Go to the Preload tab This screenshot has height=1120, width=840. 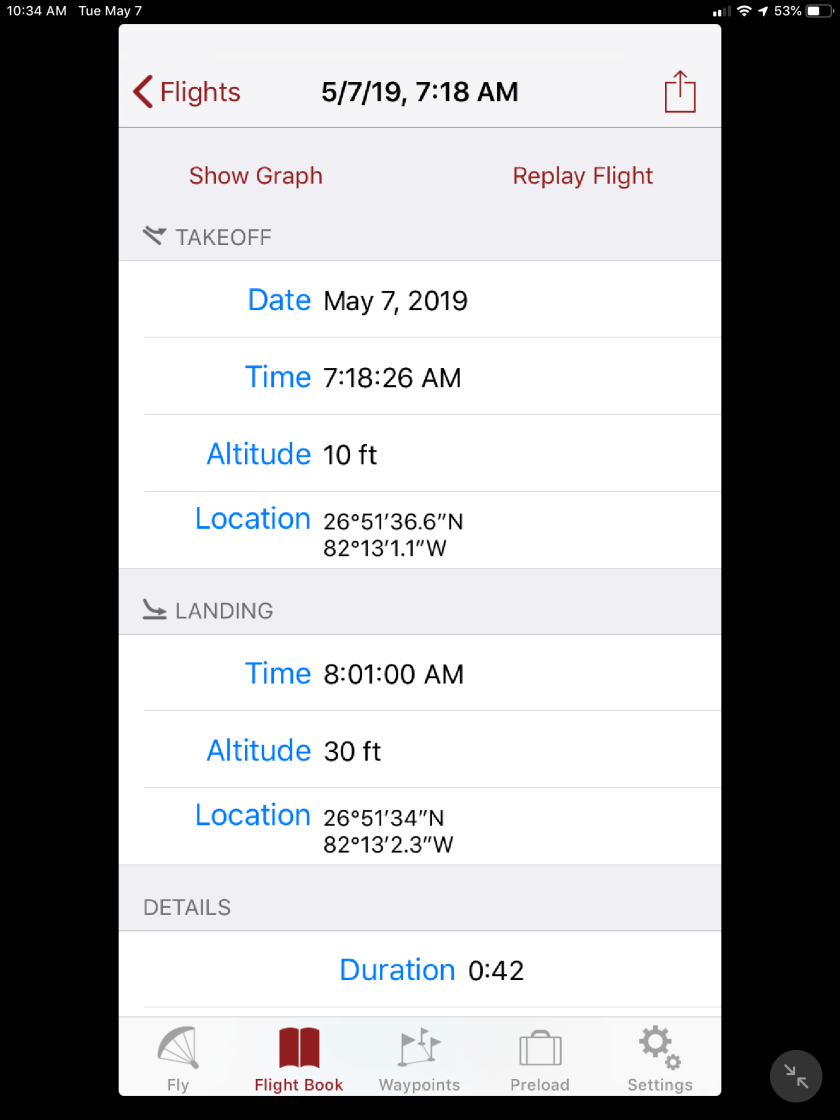[540, 1059]
